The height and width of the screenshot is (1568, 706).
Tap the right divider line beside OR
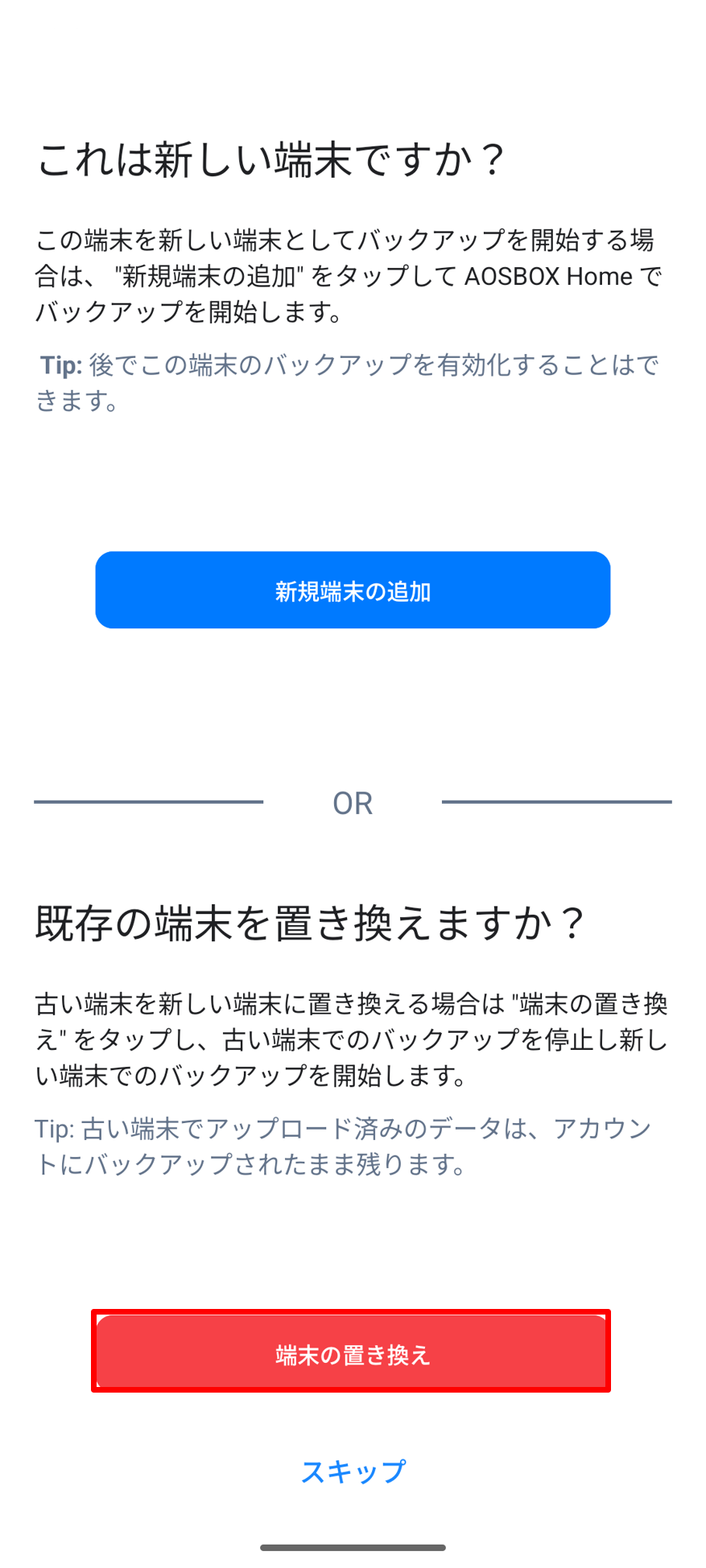pyautogui.click(x=555, y=801)
